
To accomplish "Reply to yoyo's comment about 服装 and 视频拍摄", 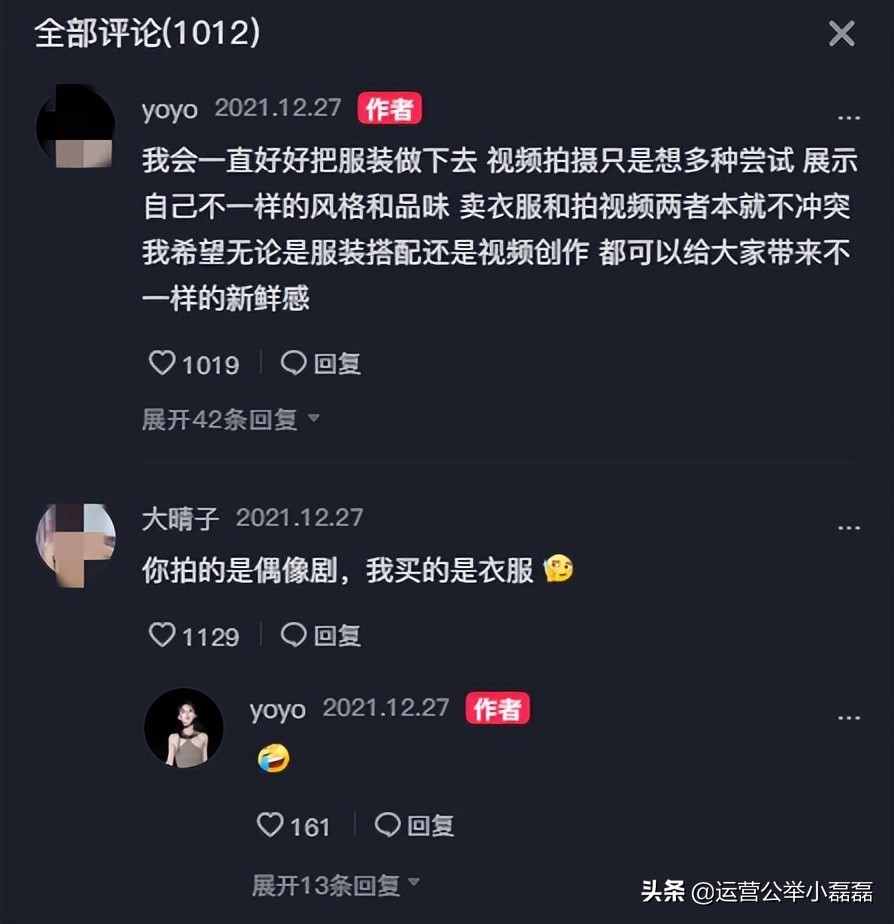I will tap(321, 364).
